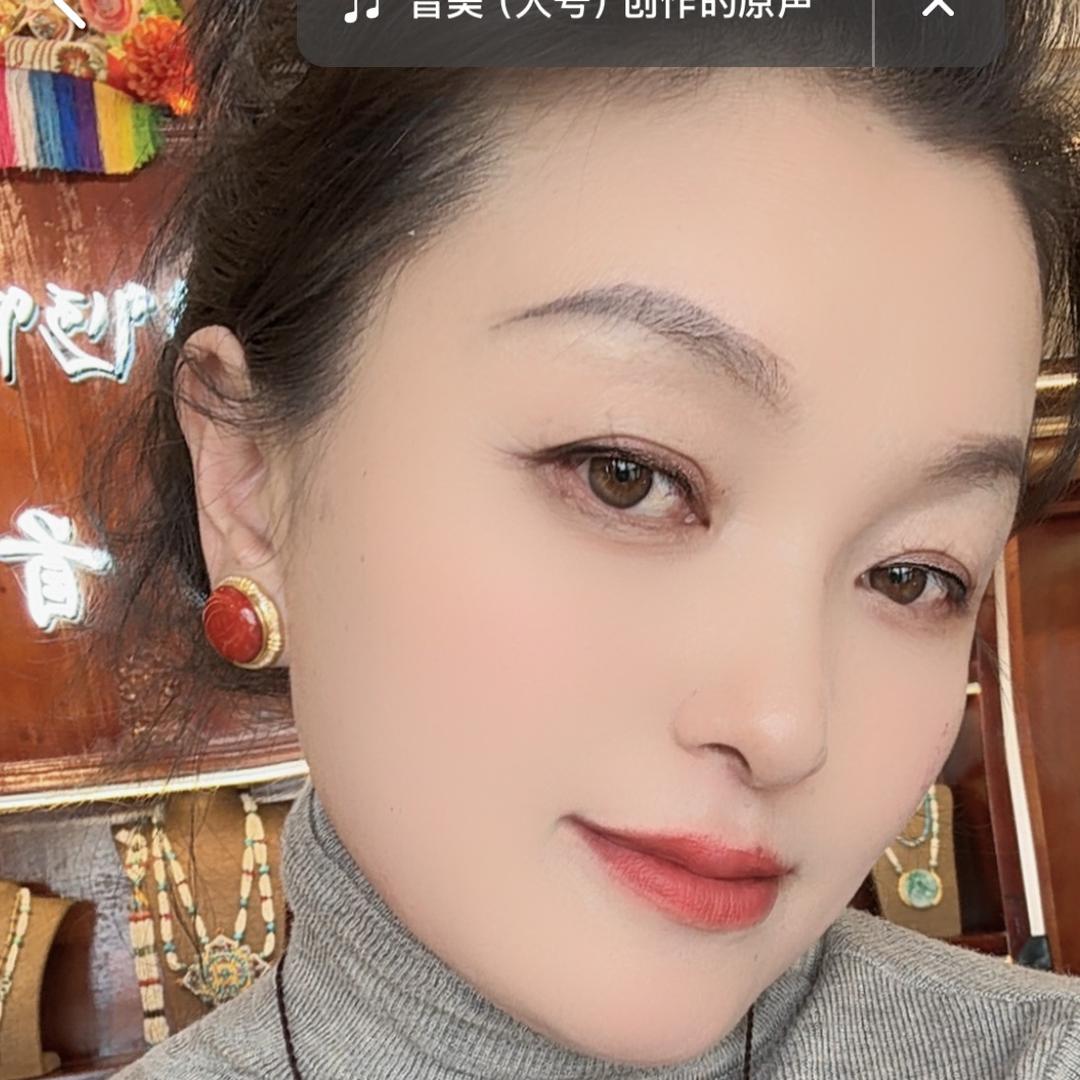Open the selected original sound pill

point(585,14)
